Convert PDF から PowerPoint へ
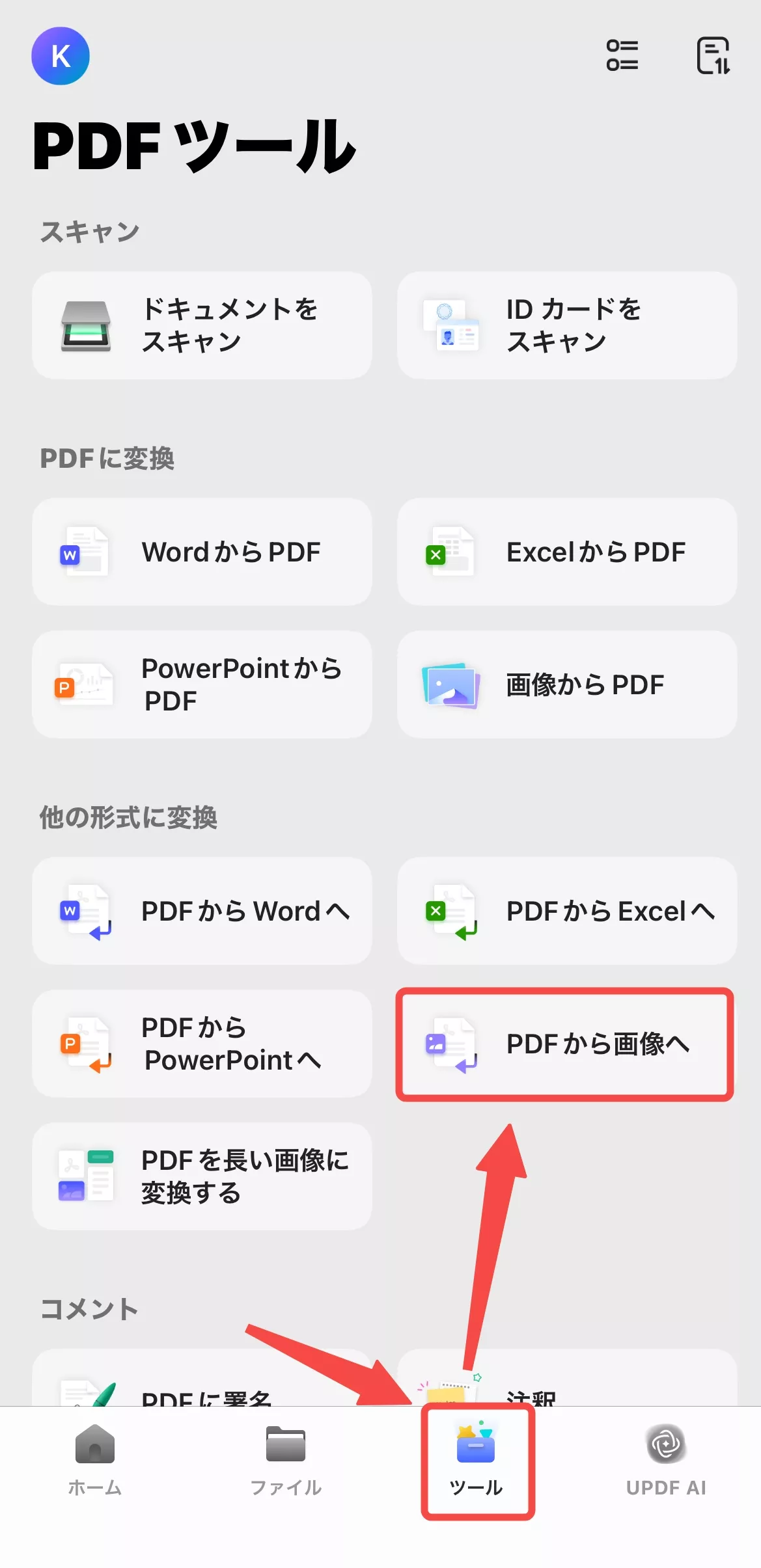Screen dimensions: 761x1568 pos(202,1044)
